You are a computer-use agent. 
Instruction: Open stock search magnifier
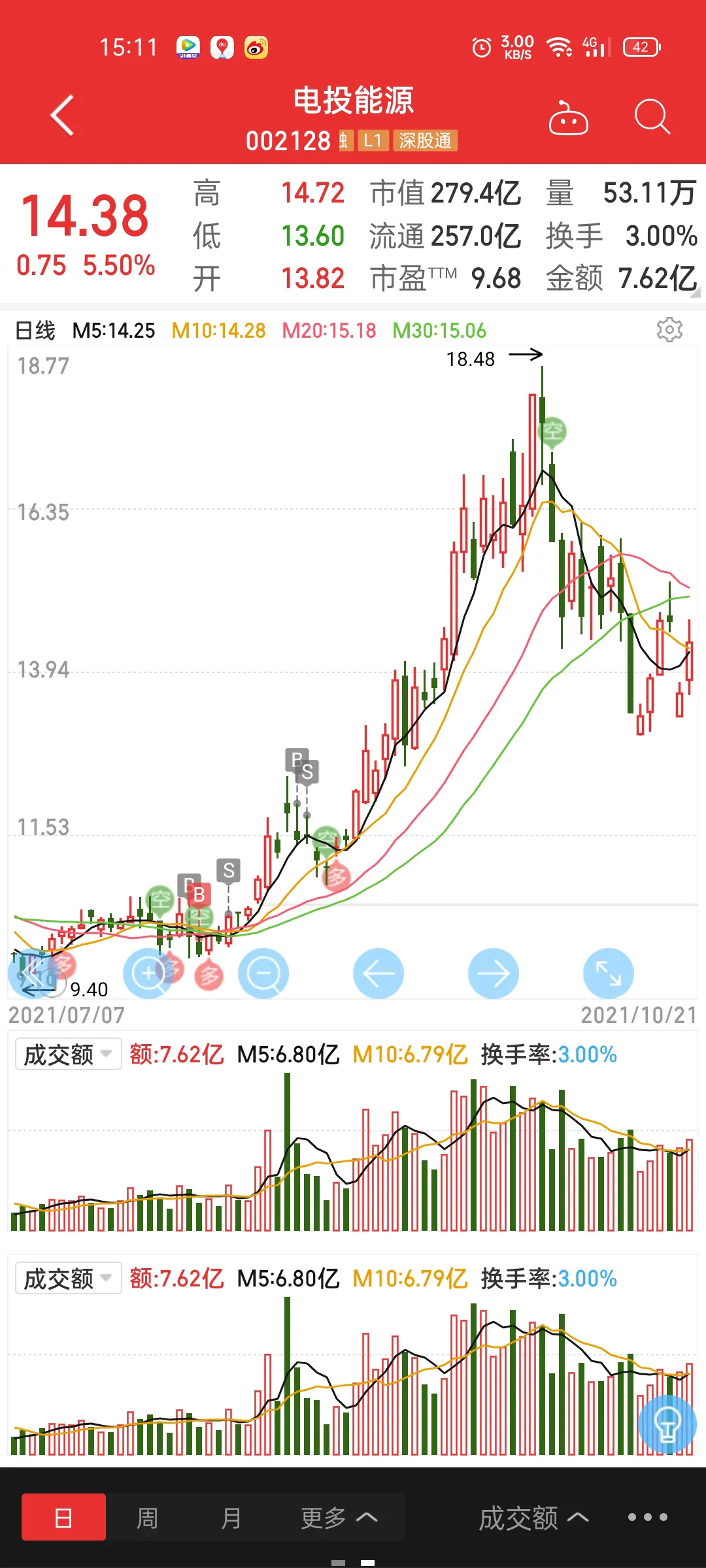point(652,117)
